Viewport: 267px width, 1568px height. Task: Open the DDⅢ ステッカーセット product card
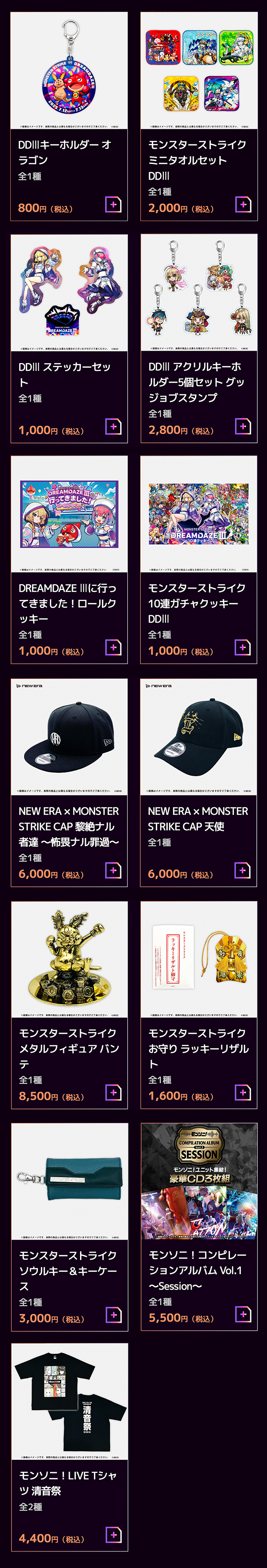[69, 339]
